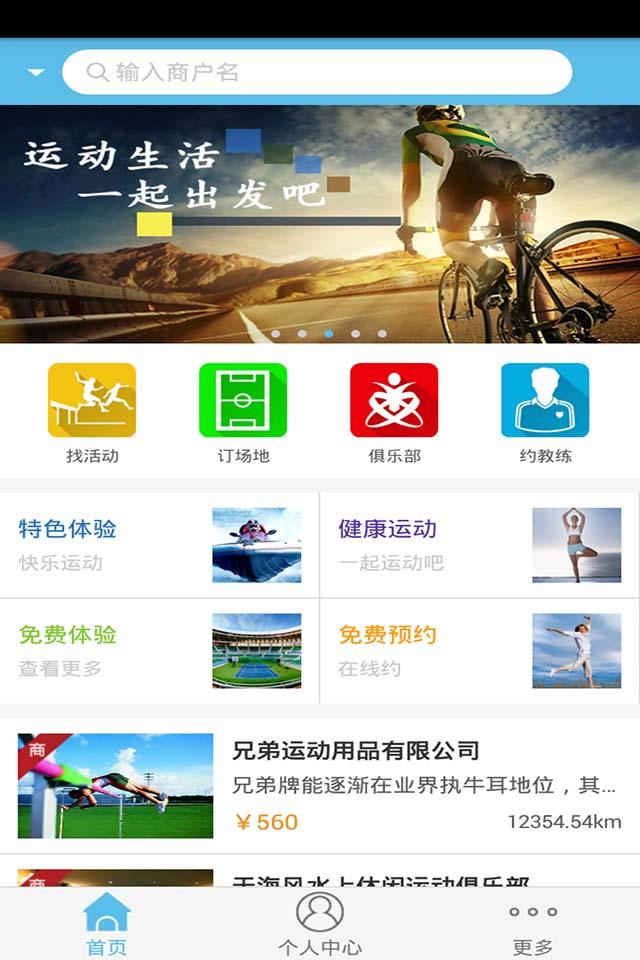Select 订场地 venue booking
This screenshot has width=640, height=960.
243,412
